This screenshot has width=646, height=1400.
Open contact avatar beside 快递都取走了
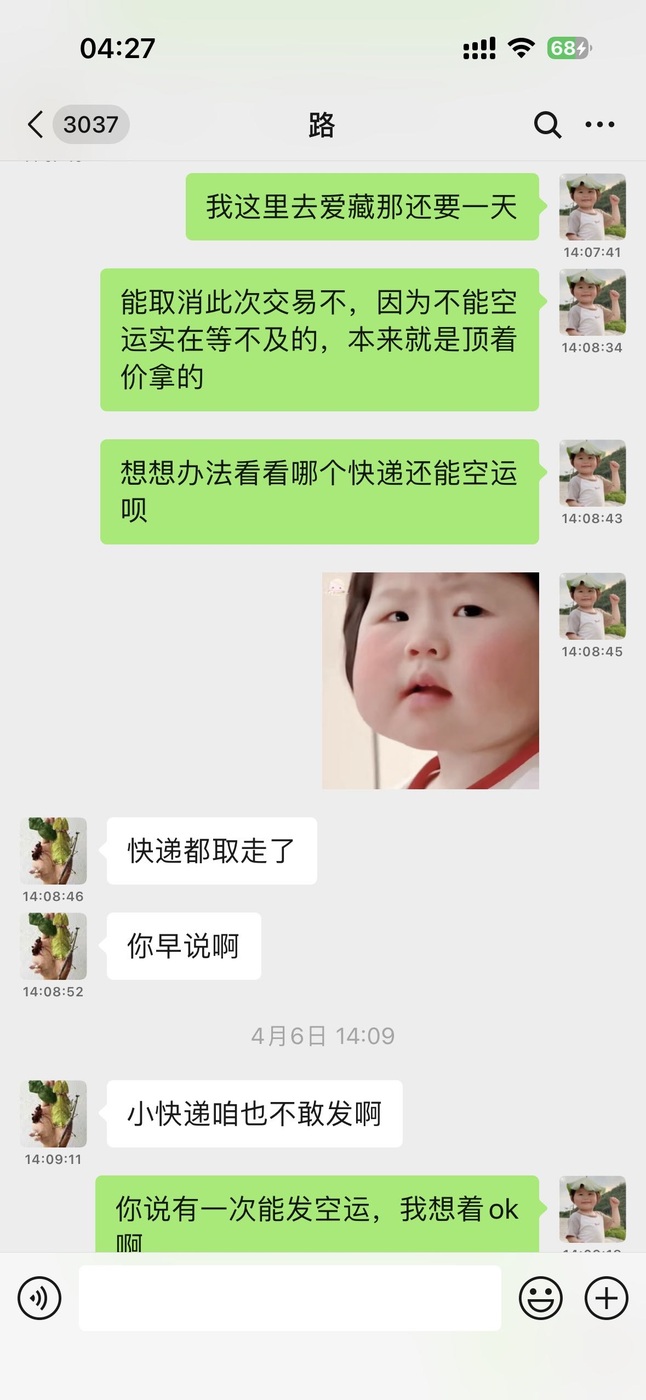(53, 851)
